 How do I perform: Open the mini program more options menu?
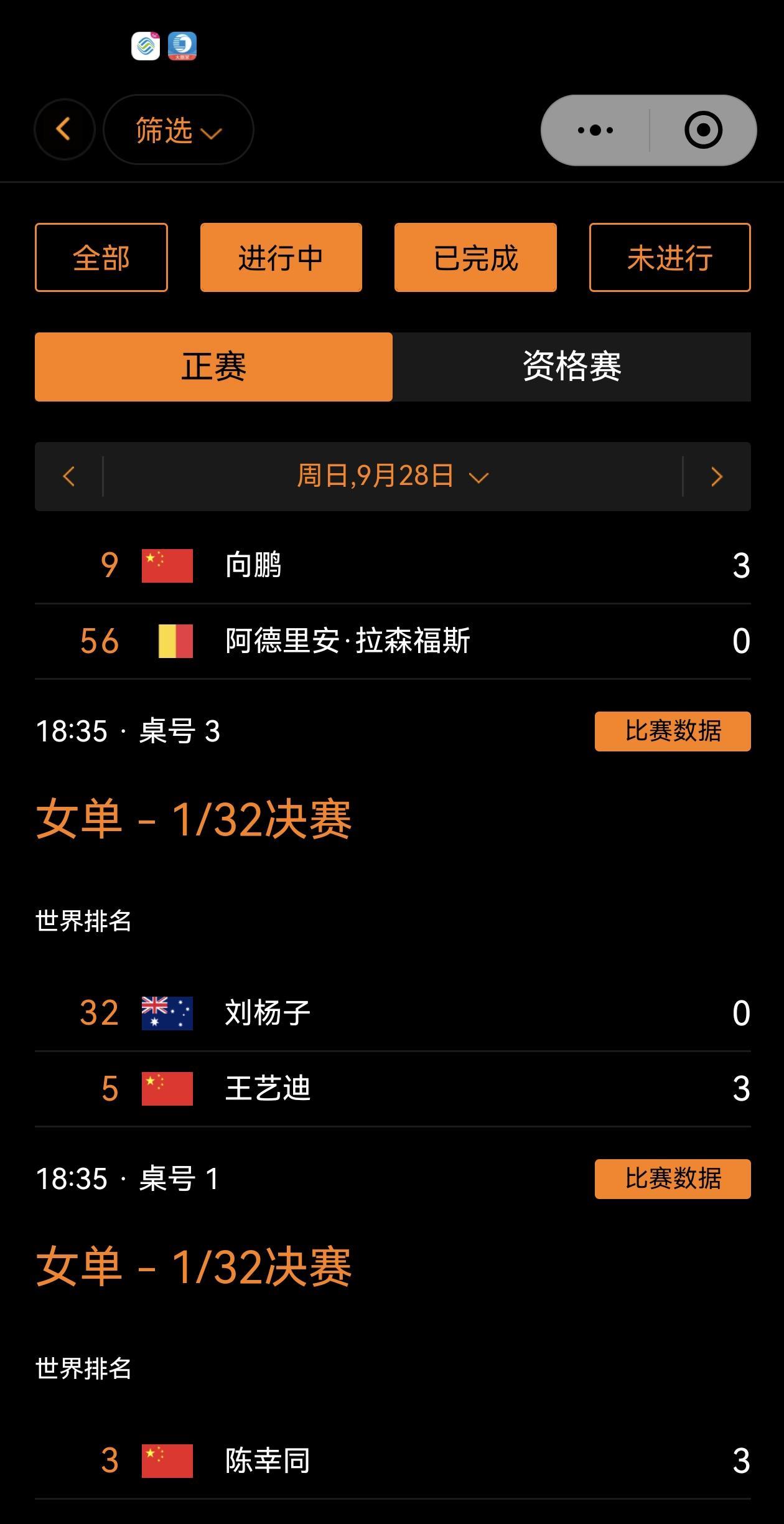595,130
